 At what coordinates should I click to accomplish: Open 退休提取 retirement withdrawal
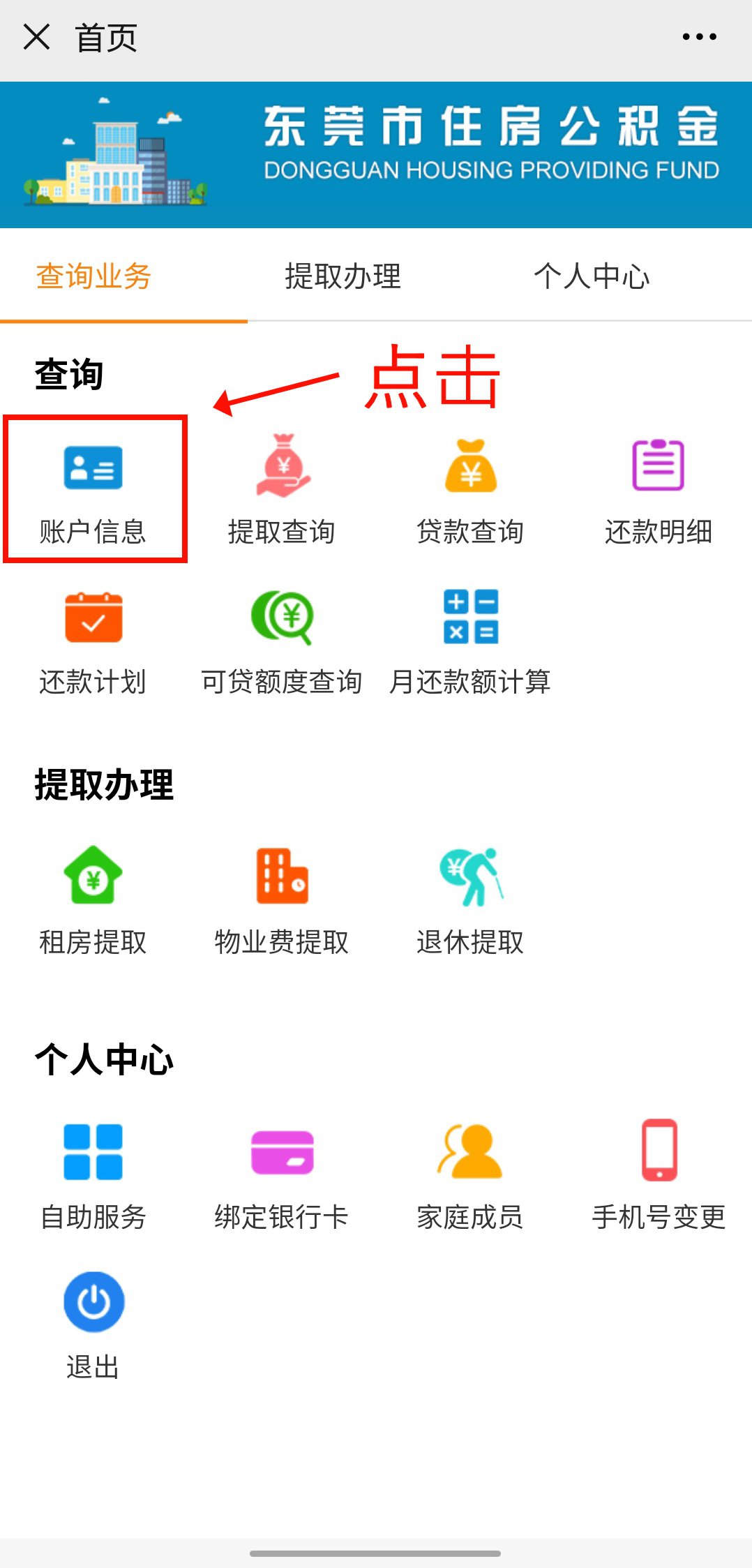click(x=470, y=900)
